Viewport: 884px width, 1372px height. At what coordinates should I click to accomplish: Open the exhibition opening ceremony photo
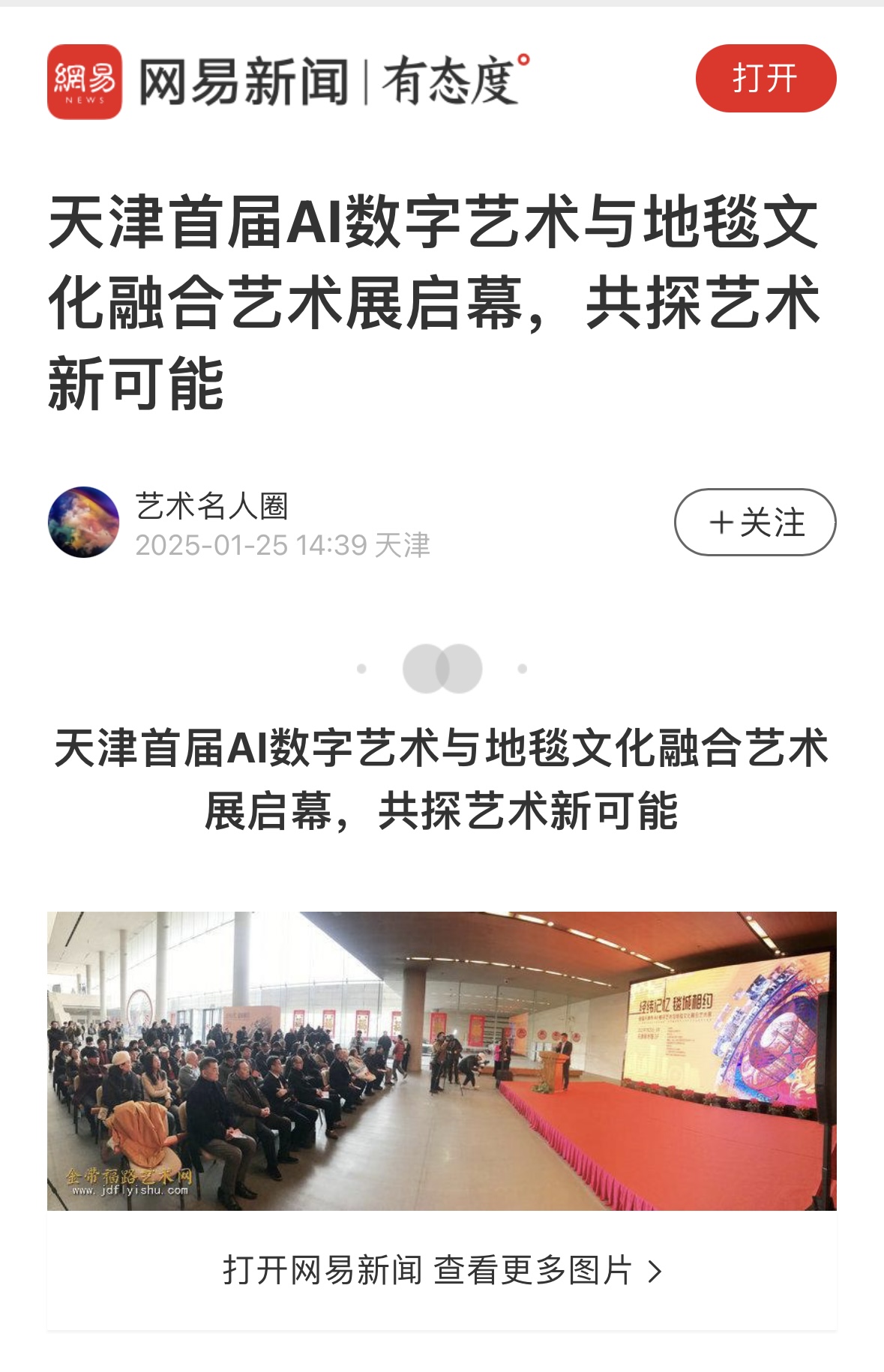[x=442, y=1060]
